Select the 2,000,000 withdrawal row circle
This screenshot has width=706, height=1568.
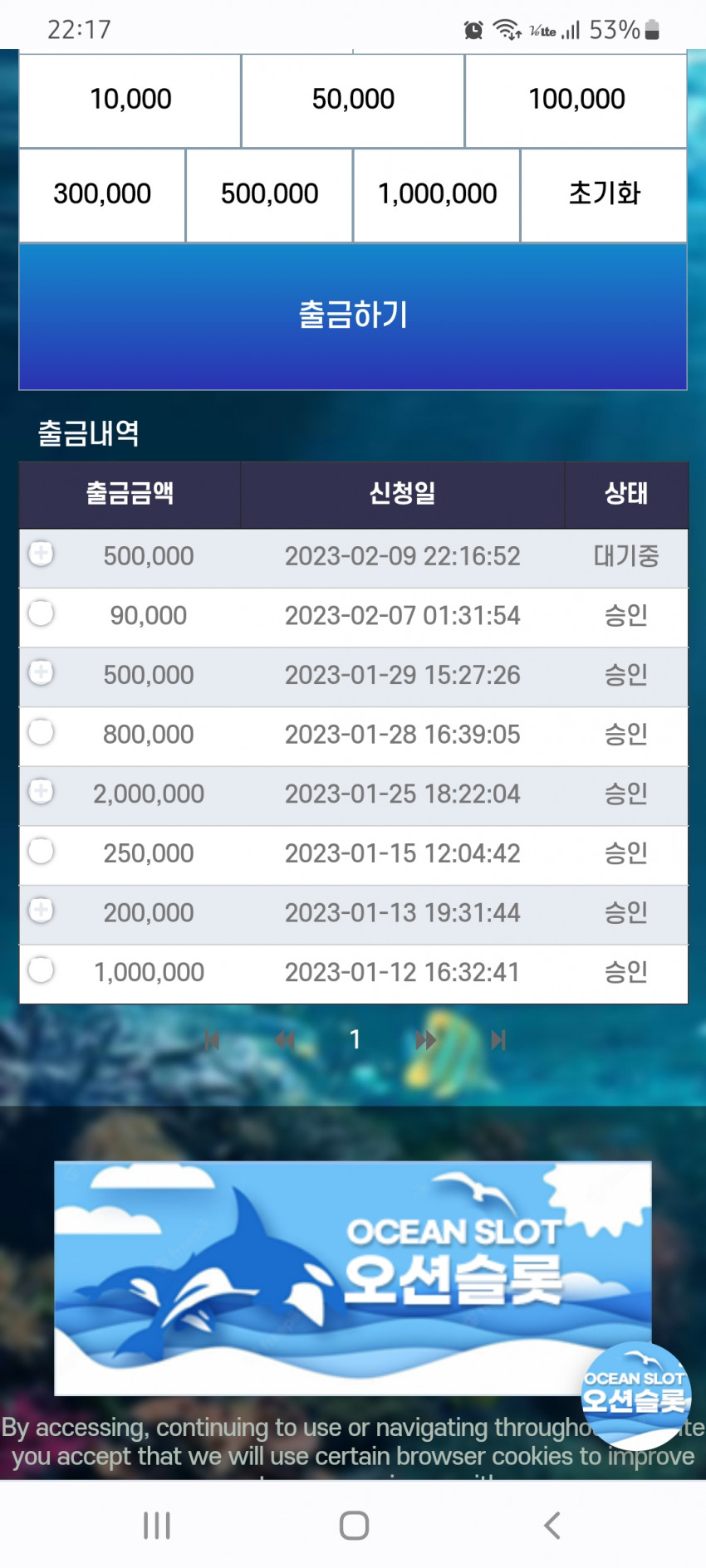(x=41, y=791)
